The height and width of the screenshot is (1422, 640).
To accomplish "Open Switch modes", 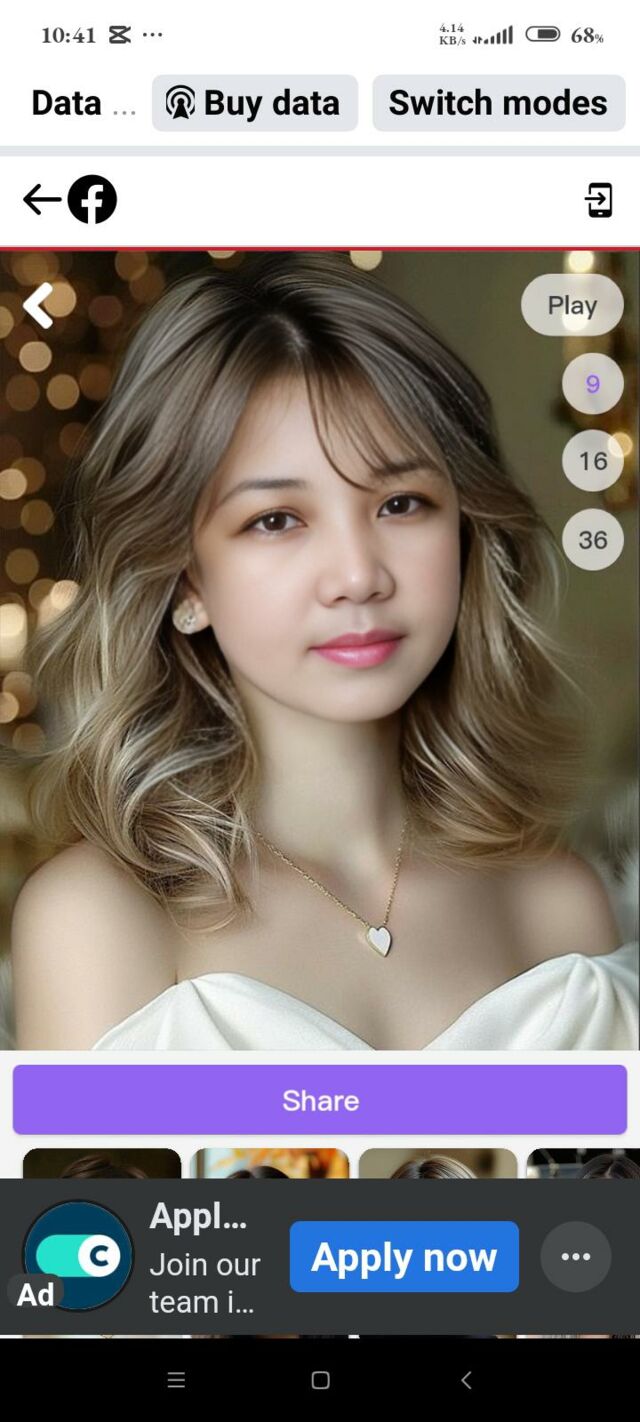I will (498, 103).
